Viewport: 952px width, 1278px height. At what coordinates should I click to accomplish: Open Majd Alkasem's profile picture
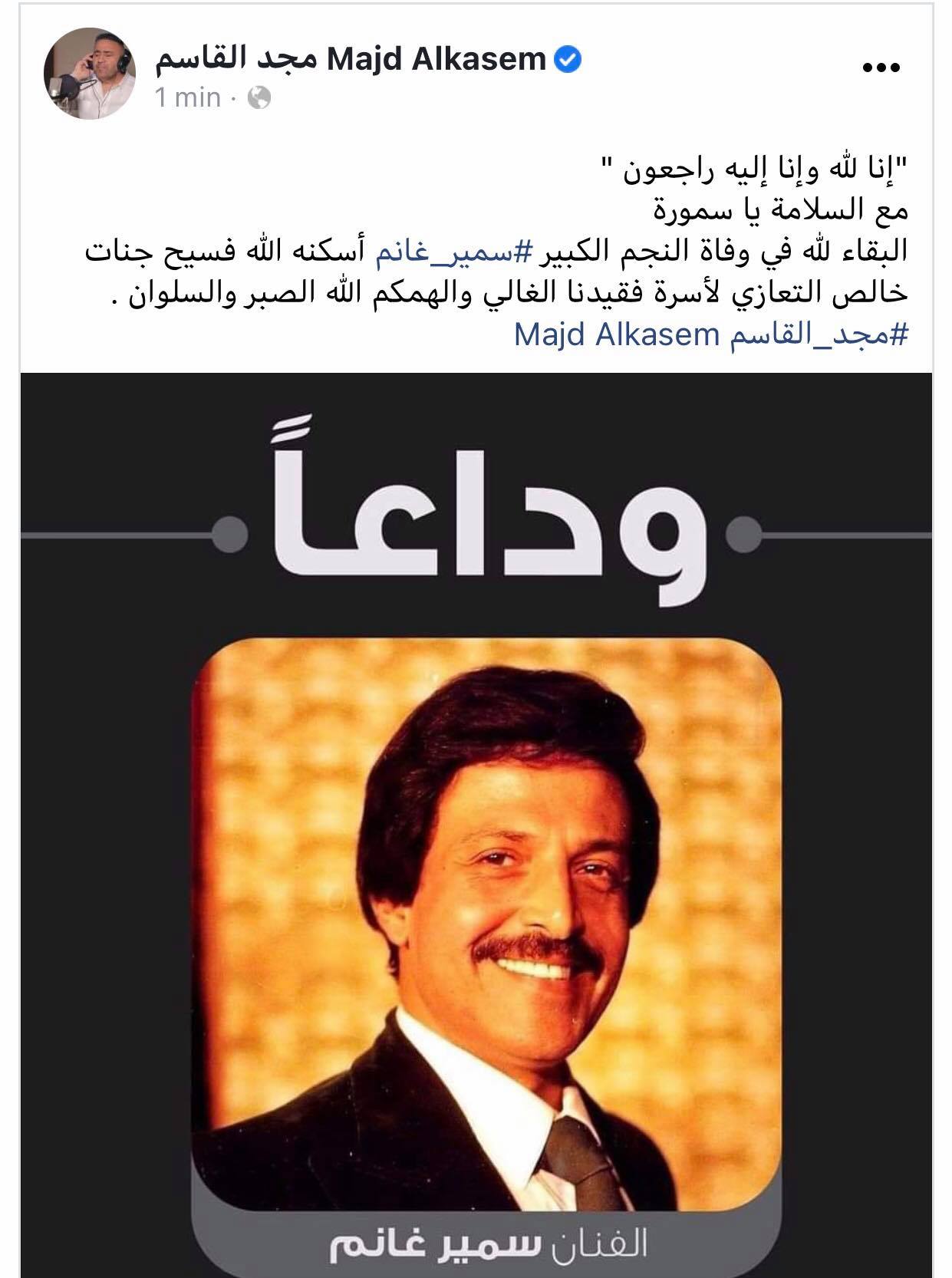[90, 74]
